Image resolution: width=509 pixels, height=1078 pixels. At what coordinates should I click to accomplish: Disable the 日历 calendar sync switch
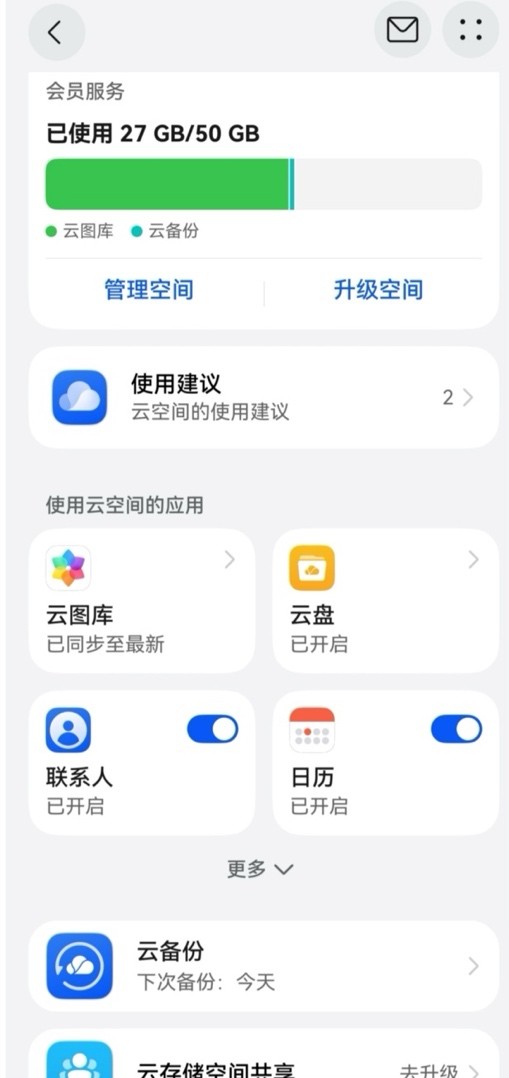[457, 729]
